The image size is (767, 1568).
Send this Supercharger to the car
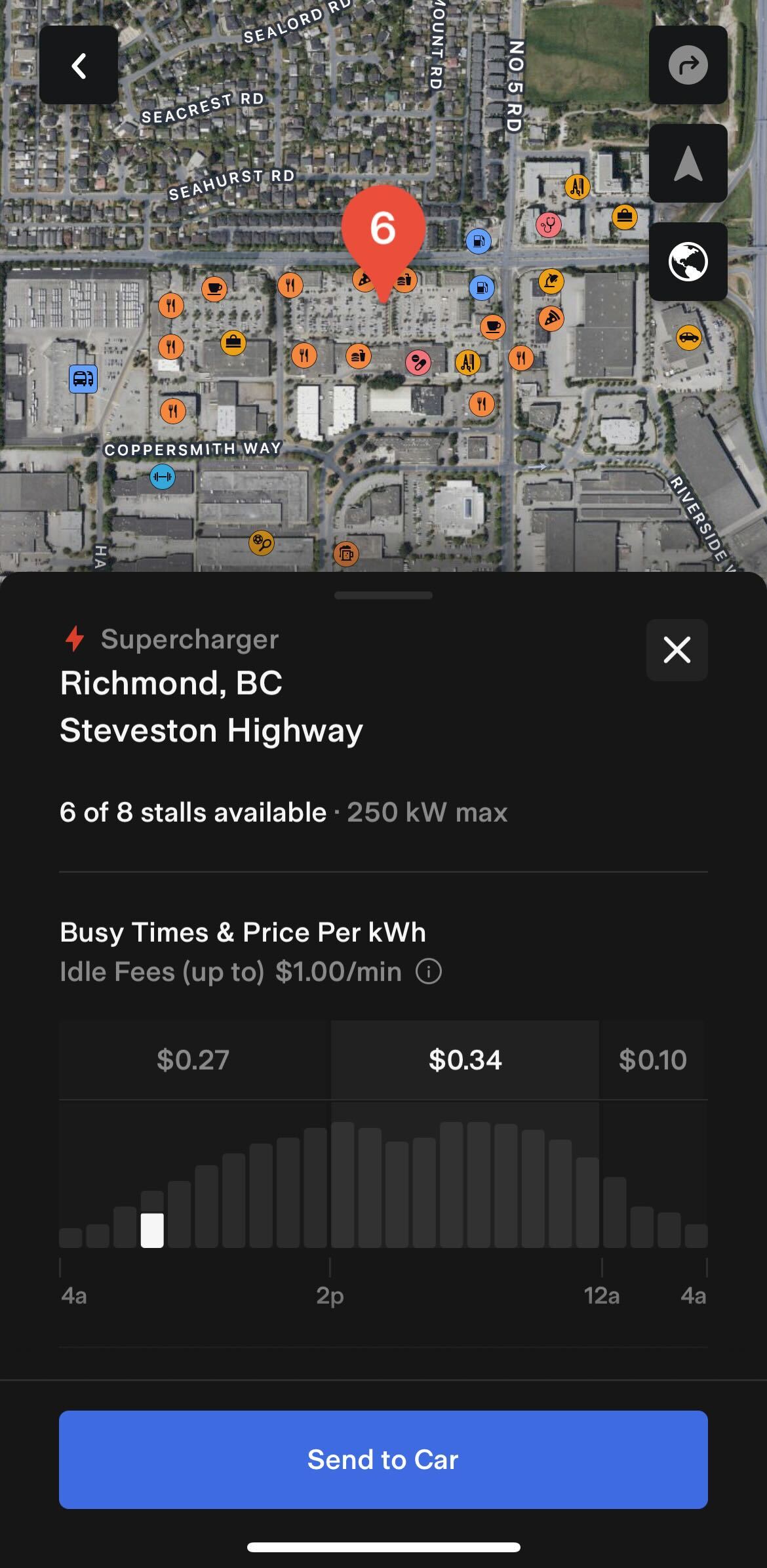pyautogui.click(x=383, y=1459)
